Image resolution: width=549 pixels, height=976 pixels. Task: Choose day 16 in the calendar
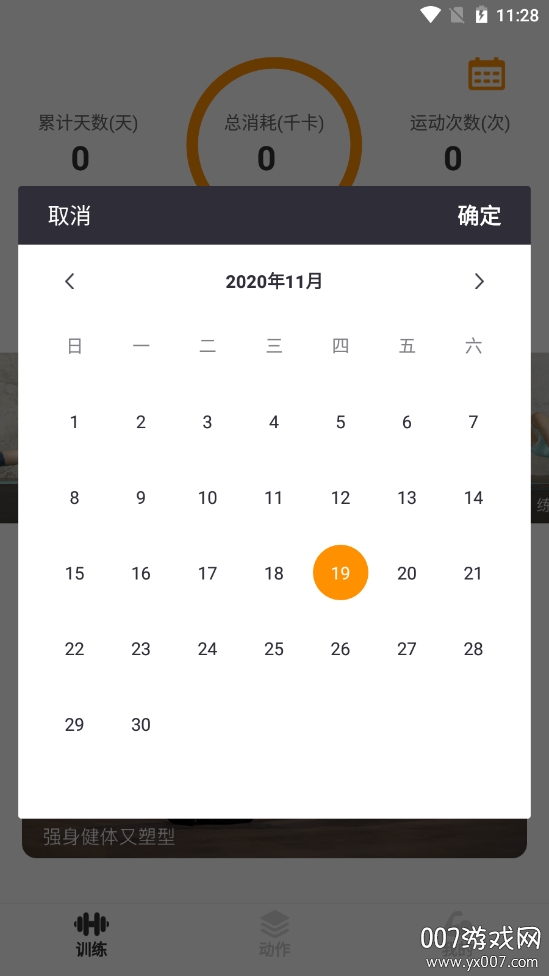pyautogui.click(x=141, y=573)
